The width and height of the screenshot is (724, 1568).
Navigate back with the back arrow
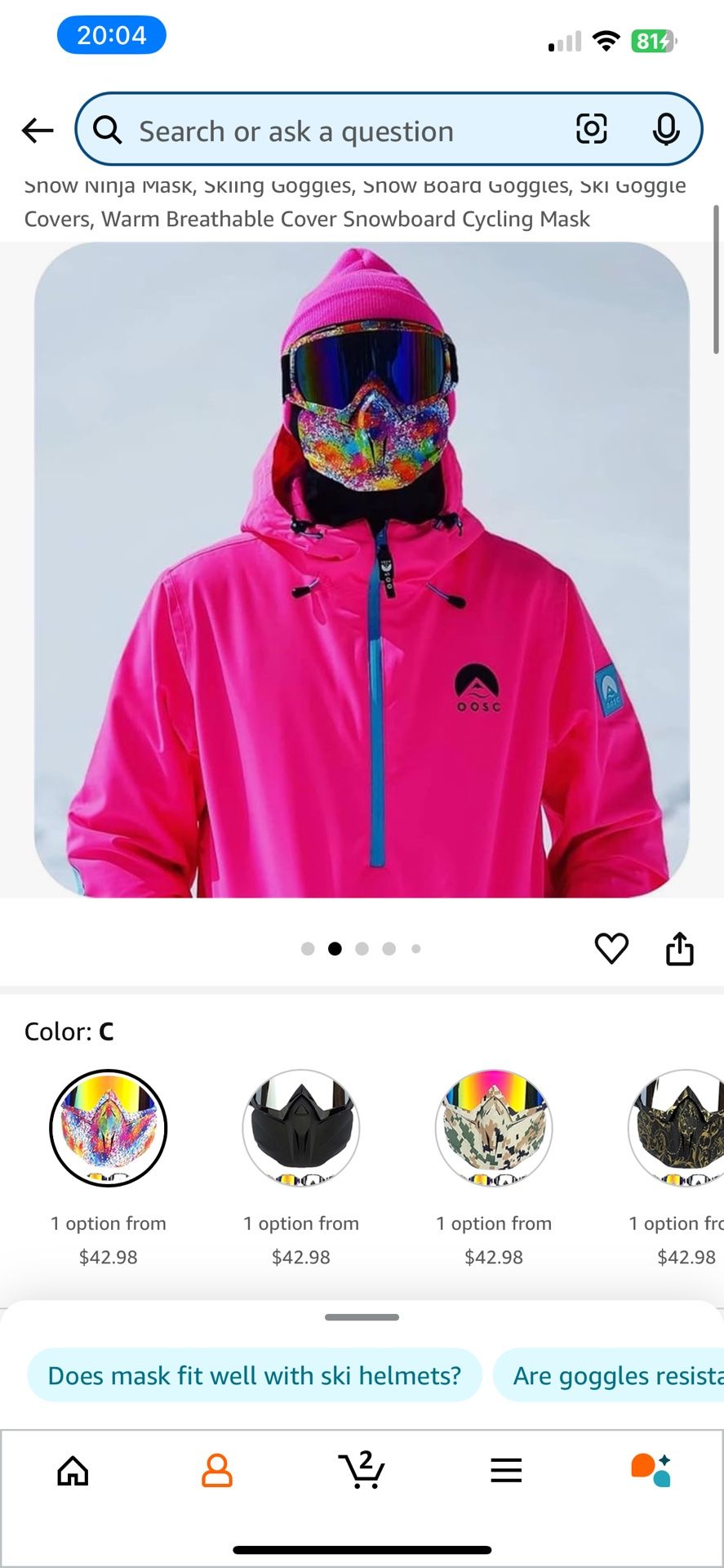(x=36, y=130)
